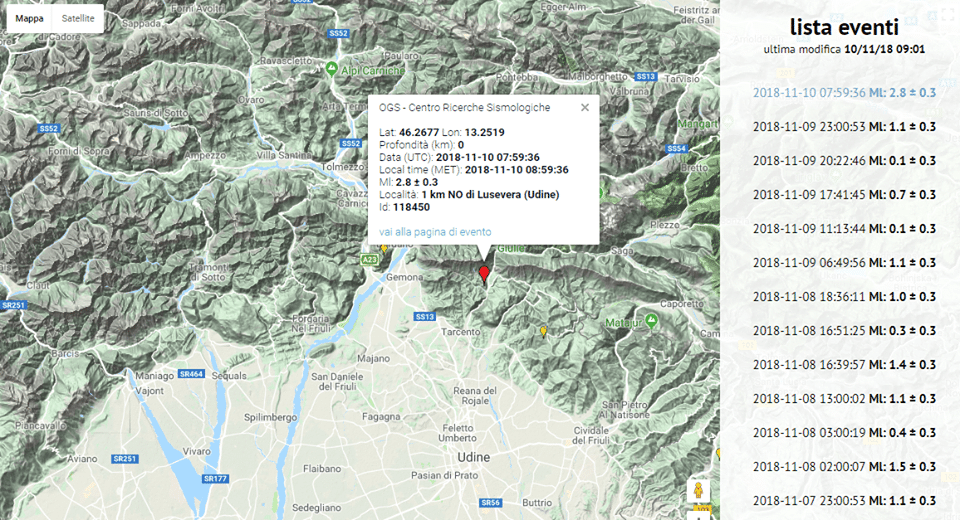Activate the Street View pegman
This screenshot has height=520, width=960.
click(698, 491)
